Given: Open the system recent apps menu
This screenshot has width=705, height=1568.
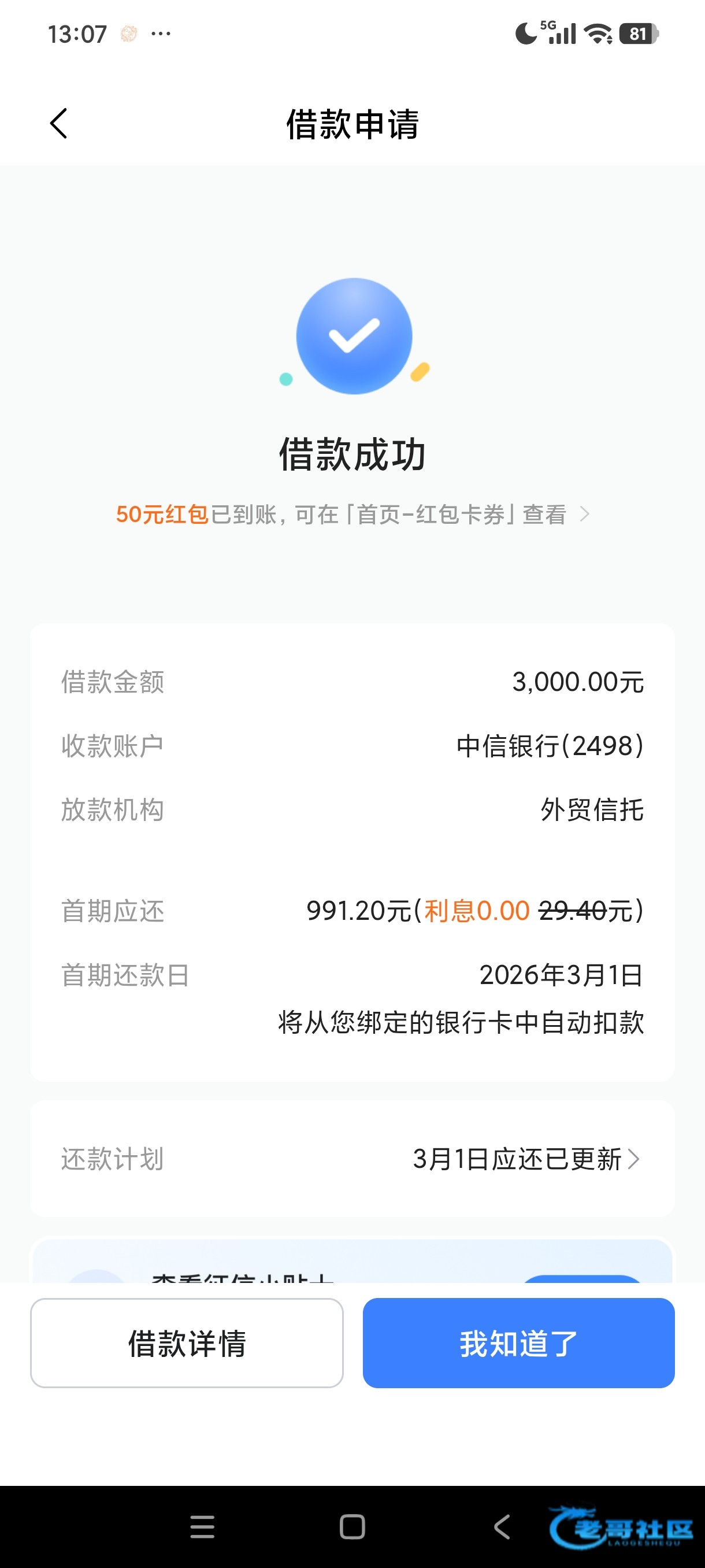Looking at the screenshot, I should pos(202,1526).
